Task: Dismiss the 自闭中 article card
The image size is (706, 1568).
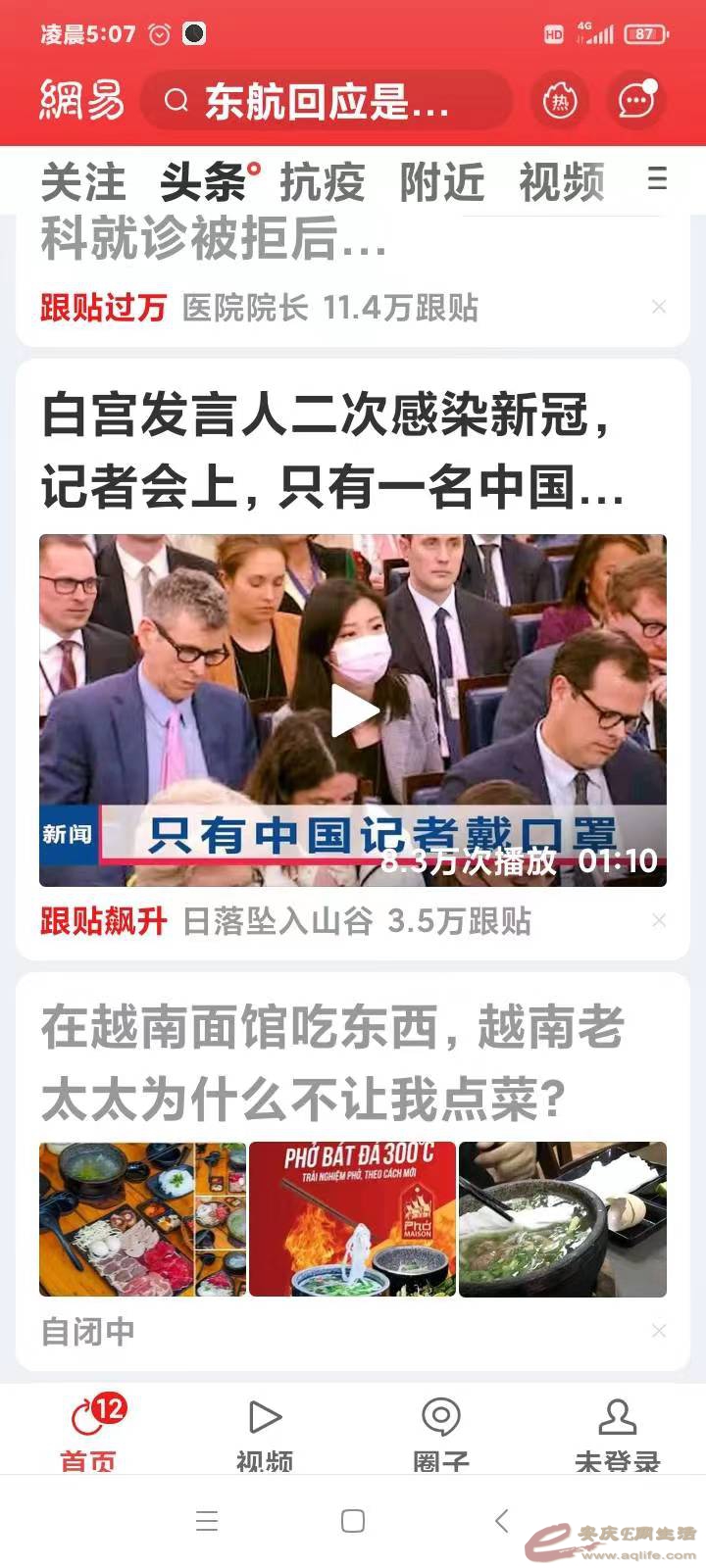Action: pos(659,1330)
